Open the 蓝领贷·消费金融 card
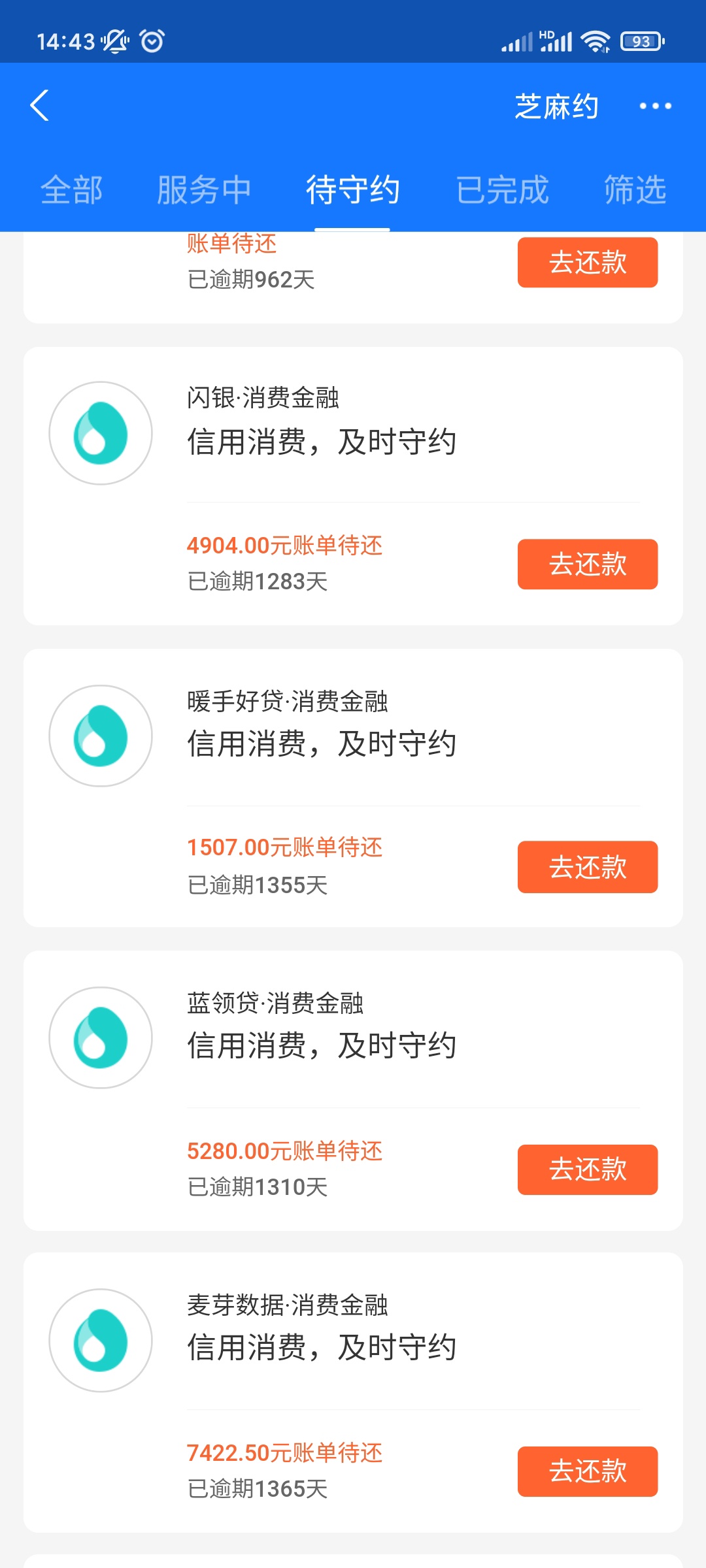Screen dimensions: 706x1568 click(353, 1090)
